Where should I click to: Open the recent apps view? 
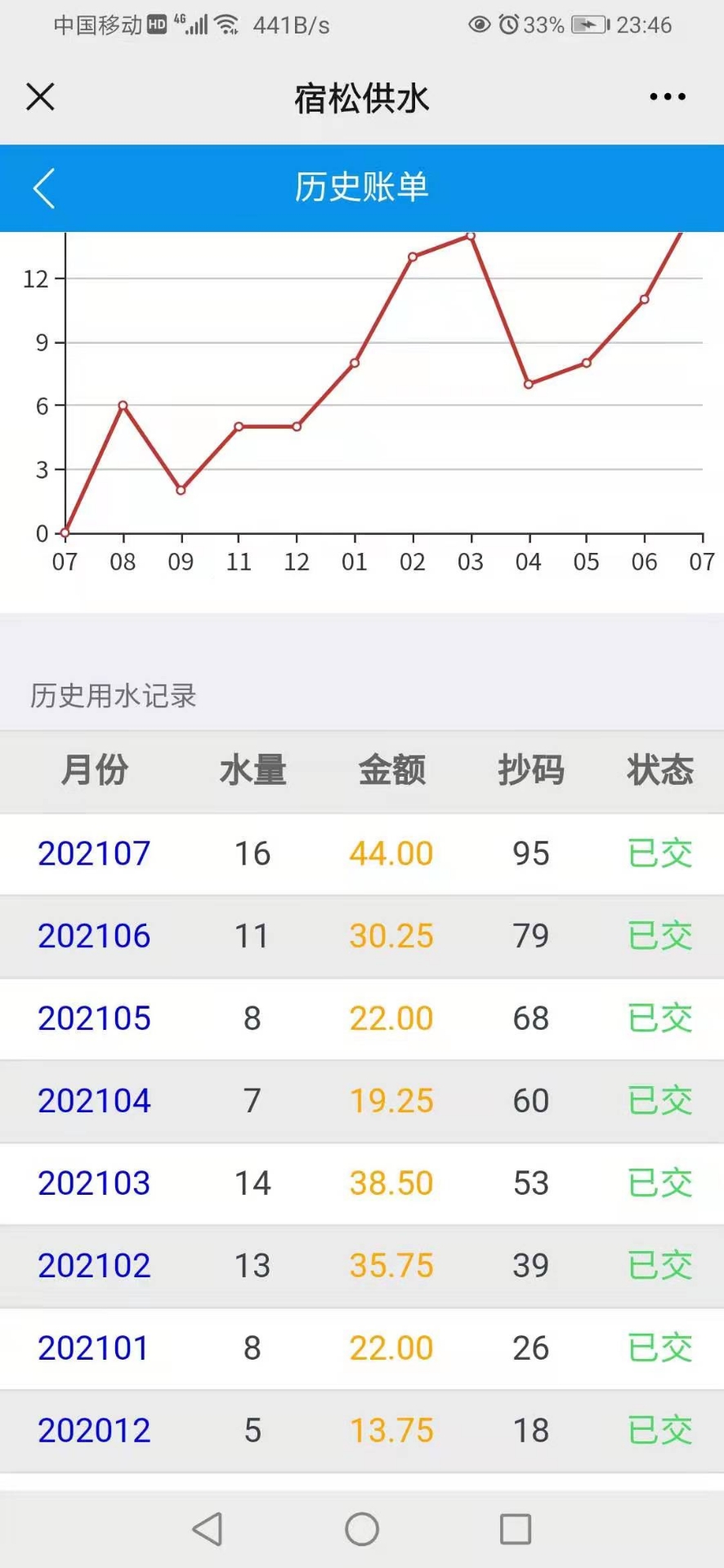coord(516,1529)
